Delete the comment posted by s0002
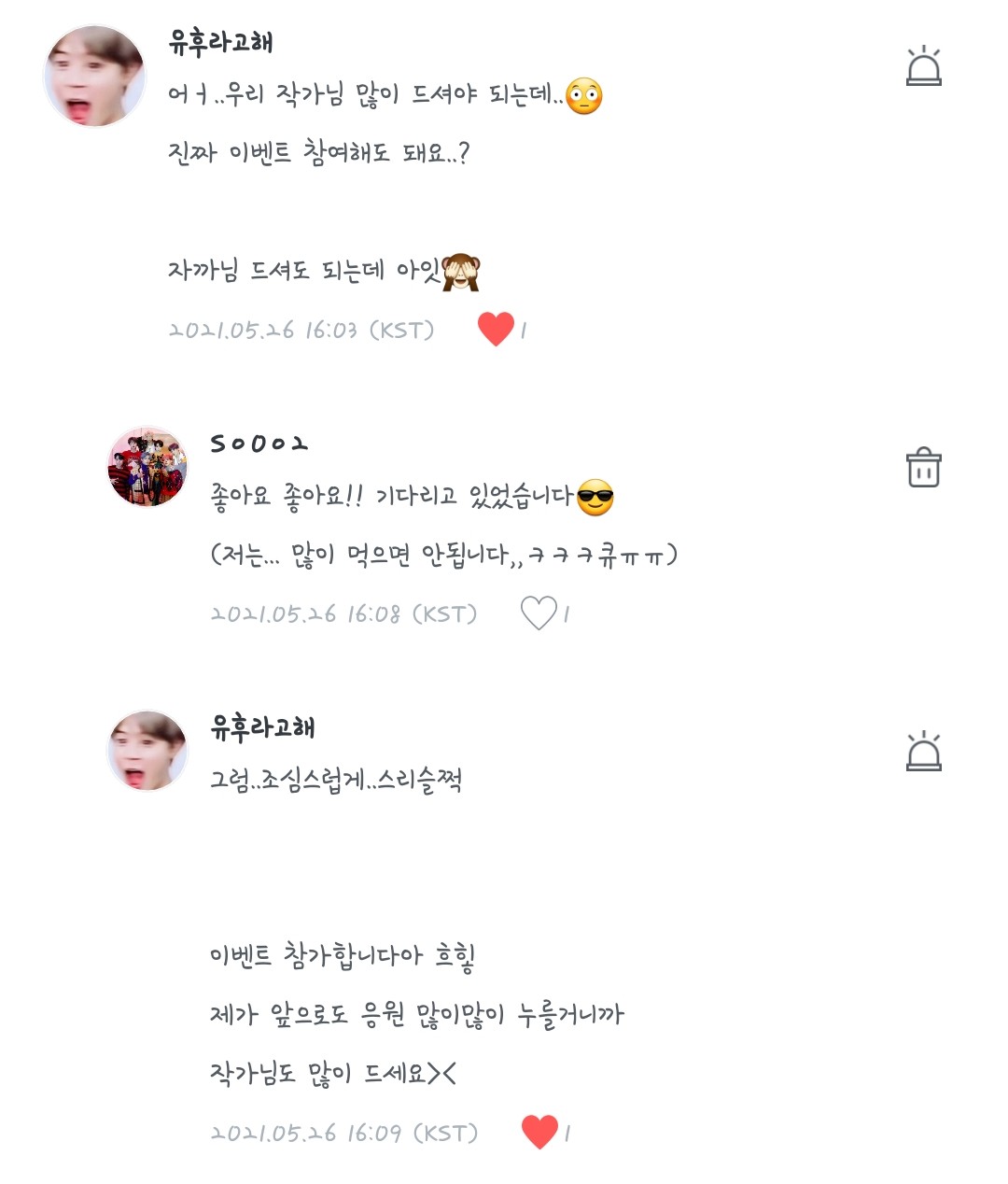Image resolution: width=1008 pixels, height=1184 pixels. click(923, 467)
